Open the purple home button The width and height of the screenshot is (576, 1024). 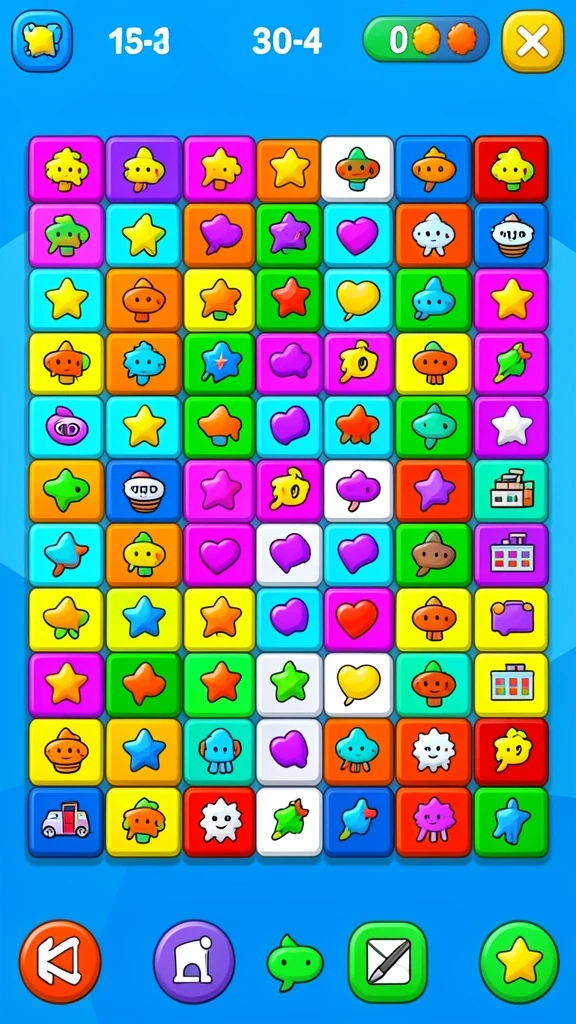[x=194, y=961]
